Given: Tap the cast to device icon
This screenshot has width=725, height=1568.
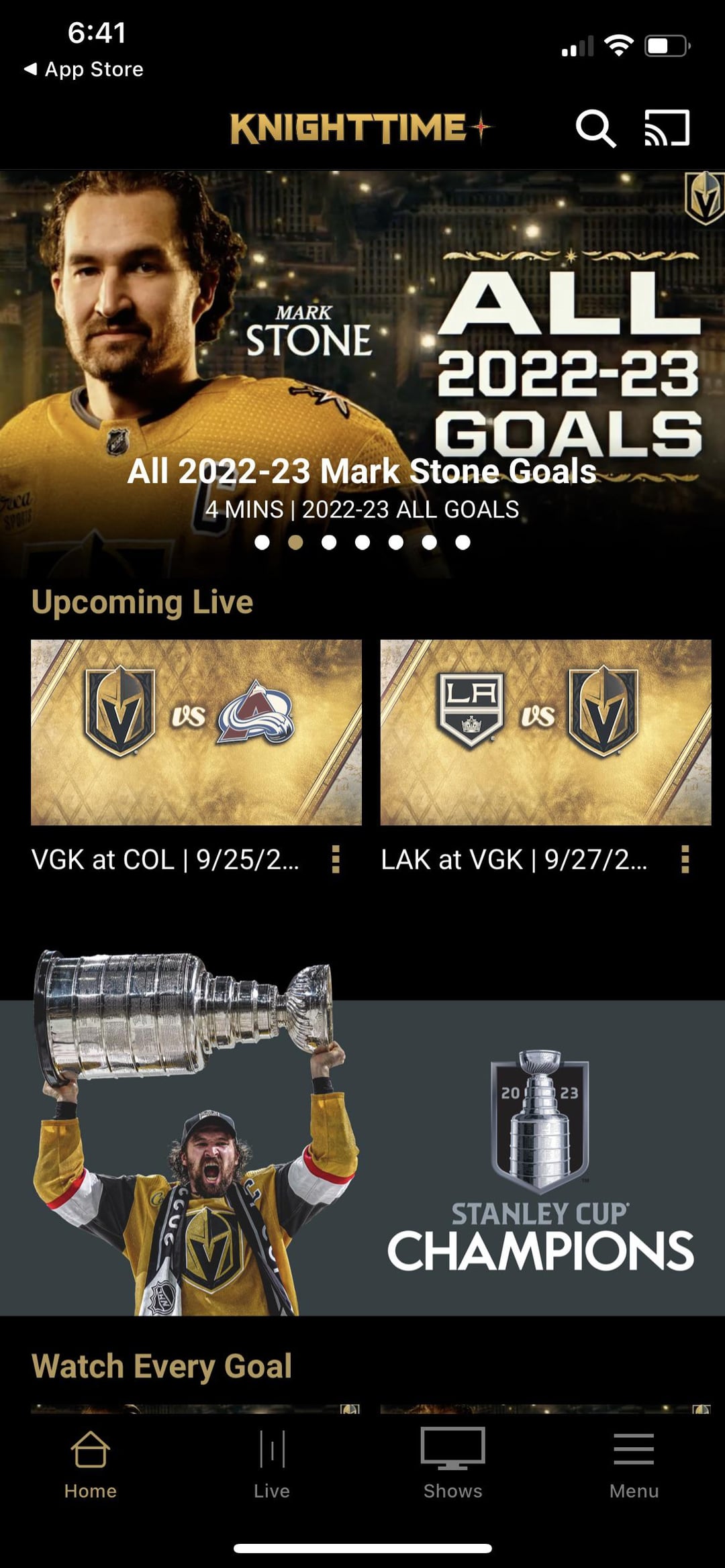Looking at the screenshot, I should click(667, 127).
